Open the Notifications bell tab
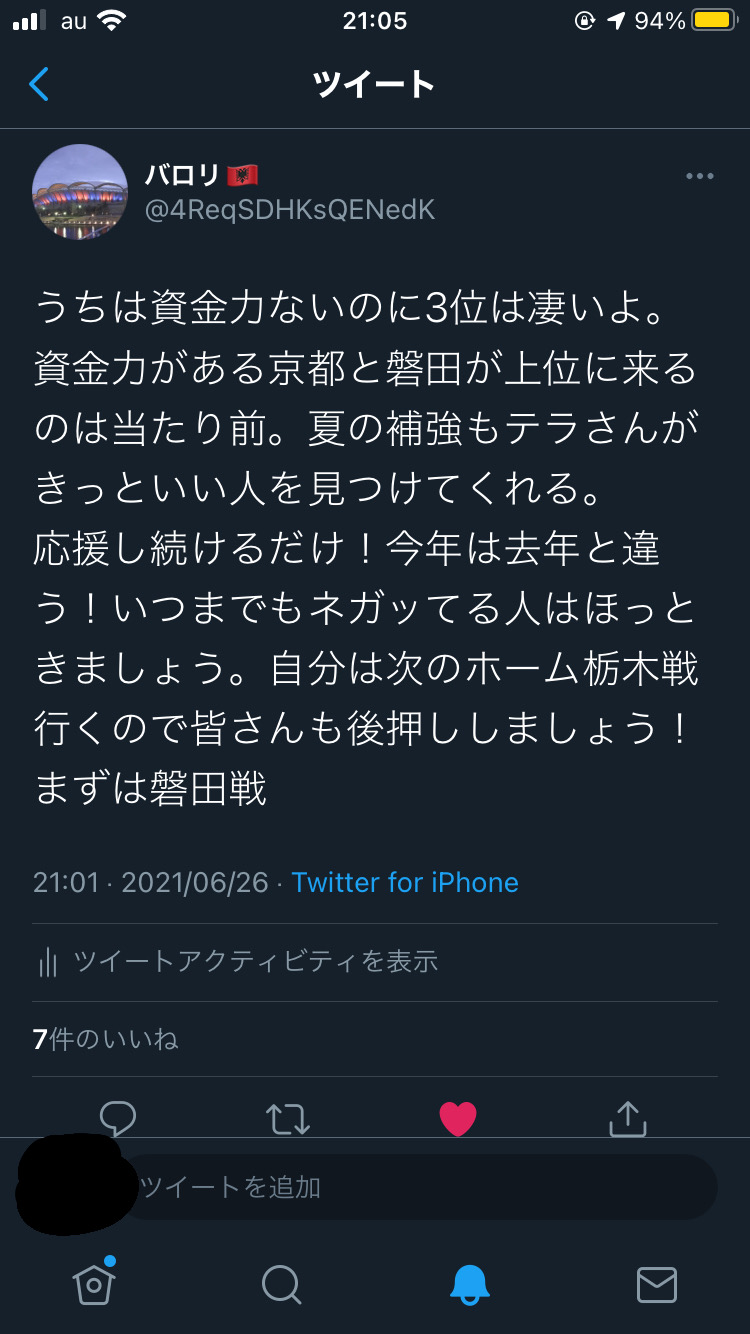 [x=469, y=1284]
